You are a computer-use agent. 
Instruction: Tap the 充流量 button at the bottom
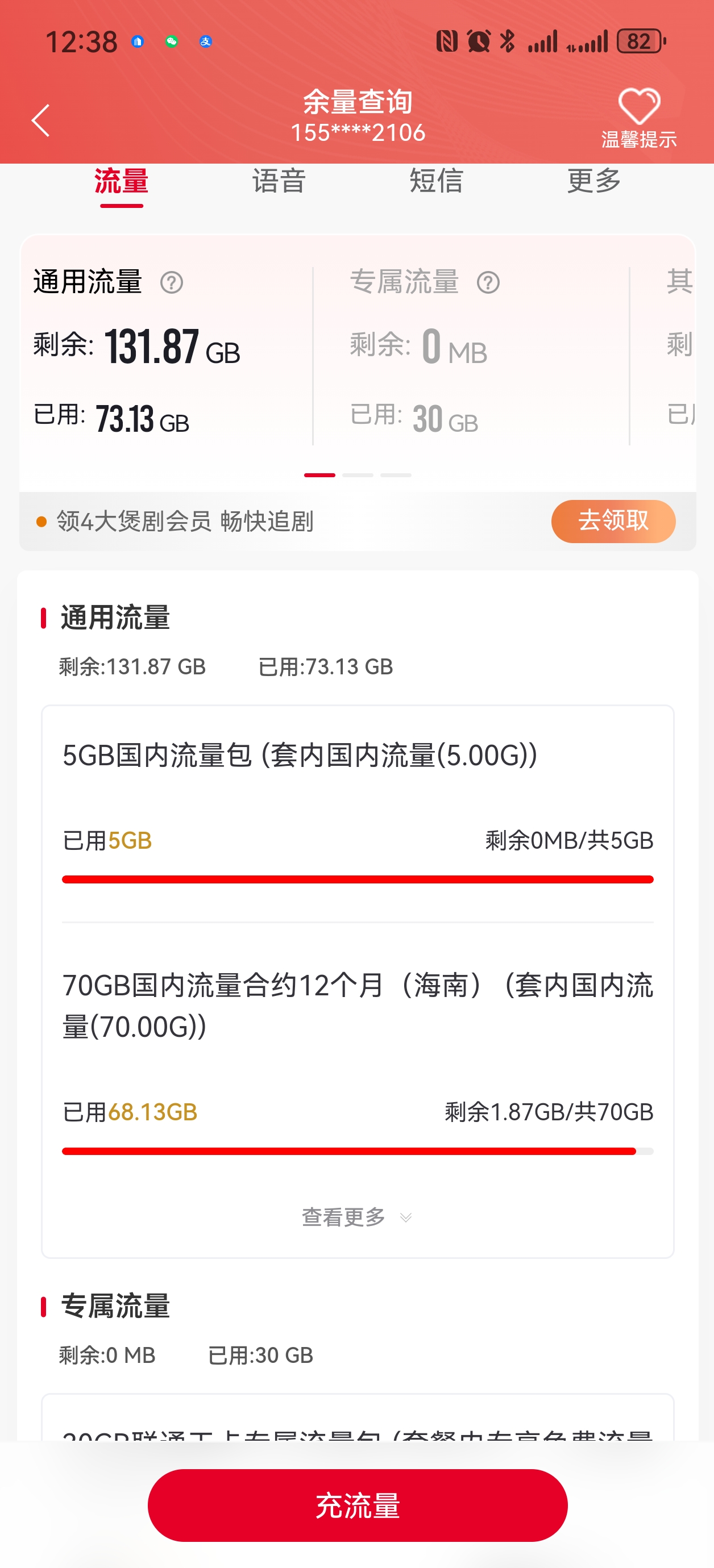[357, 1505]
